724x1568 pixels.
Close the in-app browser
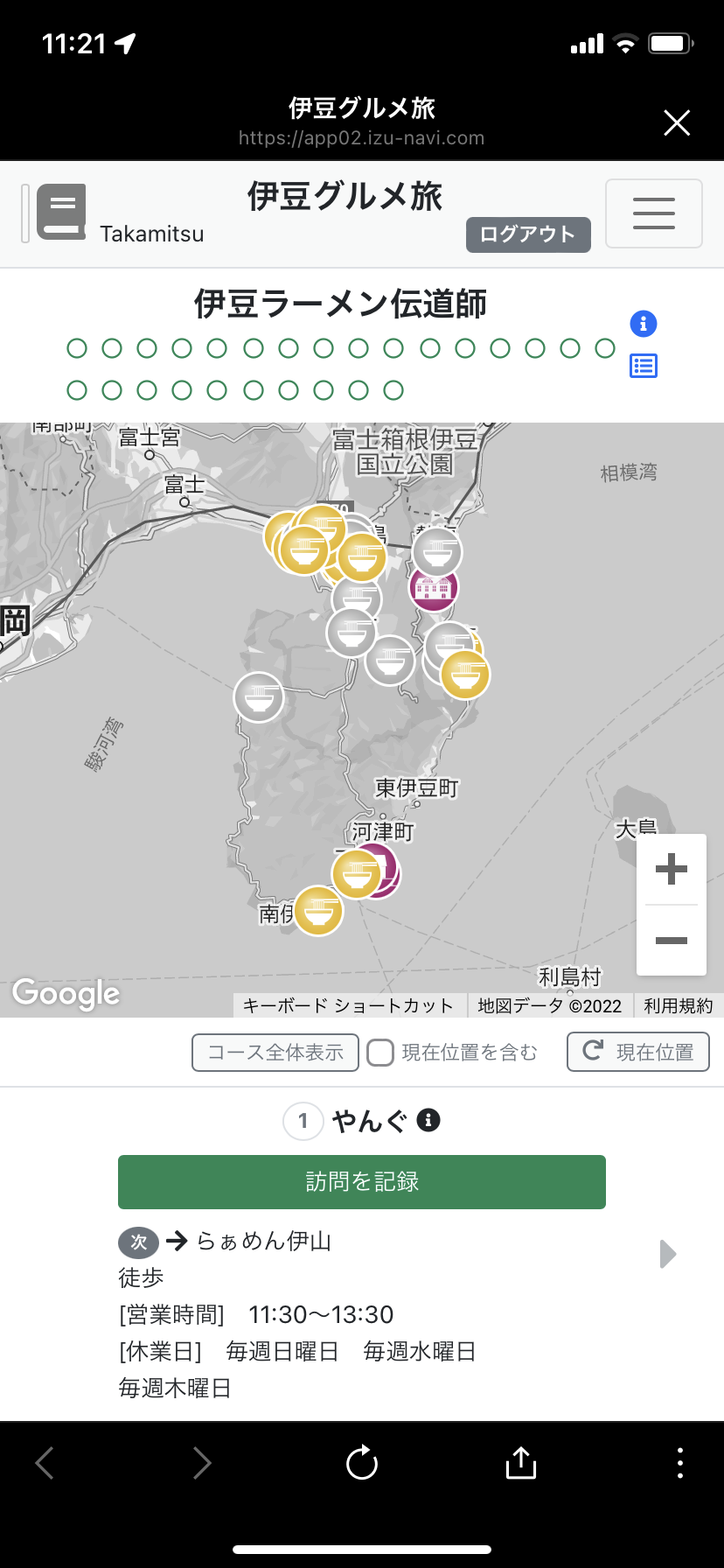tap(677, 122)
